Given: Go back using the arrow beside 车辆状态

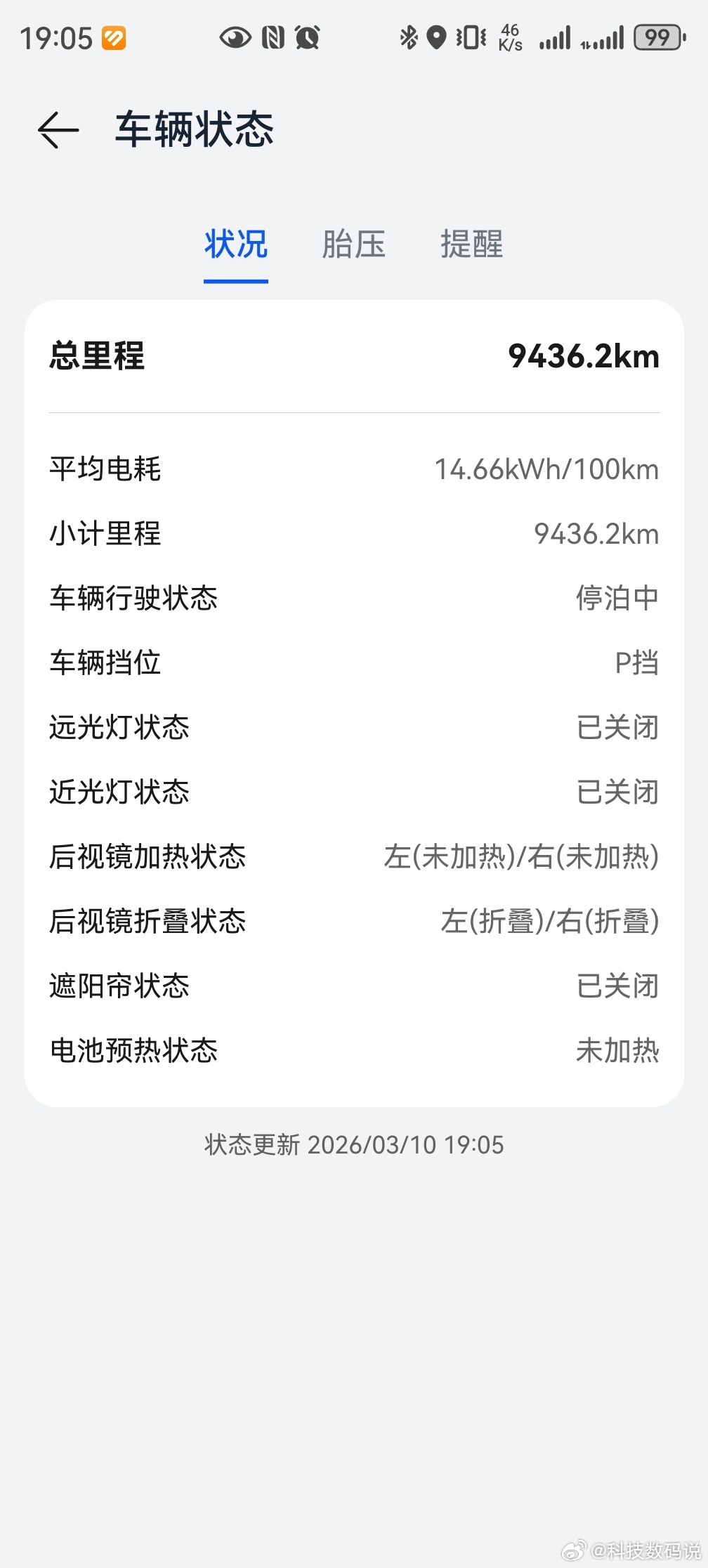Looking at the screenshot, I should tap(58, 130).
